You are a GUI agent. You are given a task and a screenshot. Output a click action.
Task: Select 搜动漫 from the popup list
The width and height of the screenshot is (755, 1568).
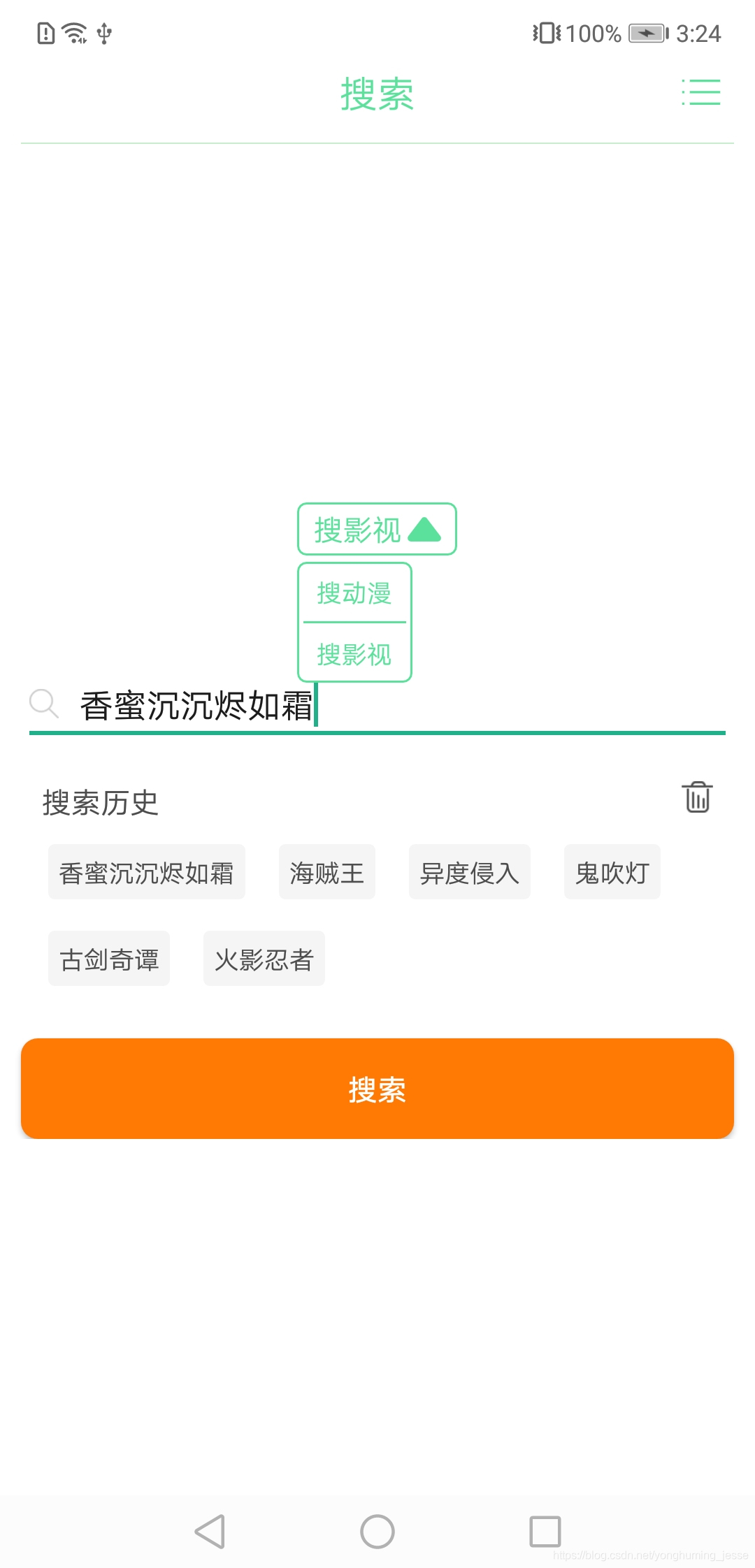point(354,593)
